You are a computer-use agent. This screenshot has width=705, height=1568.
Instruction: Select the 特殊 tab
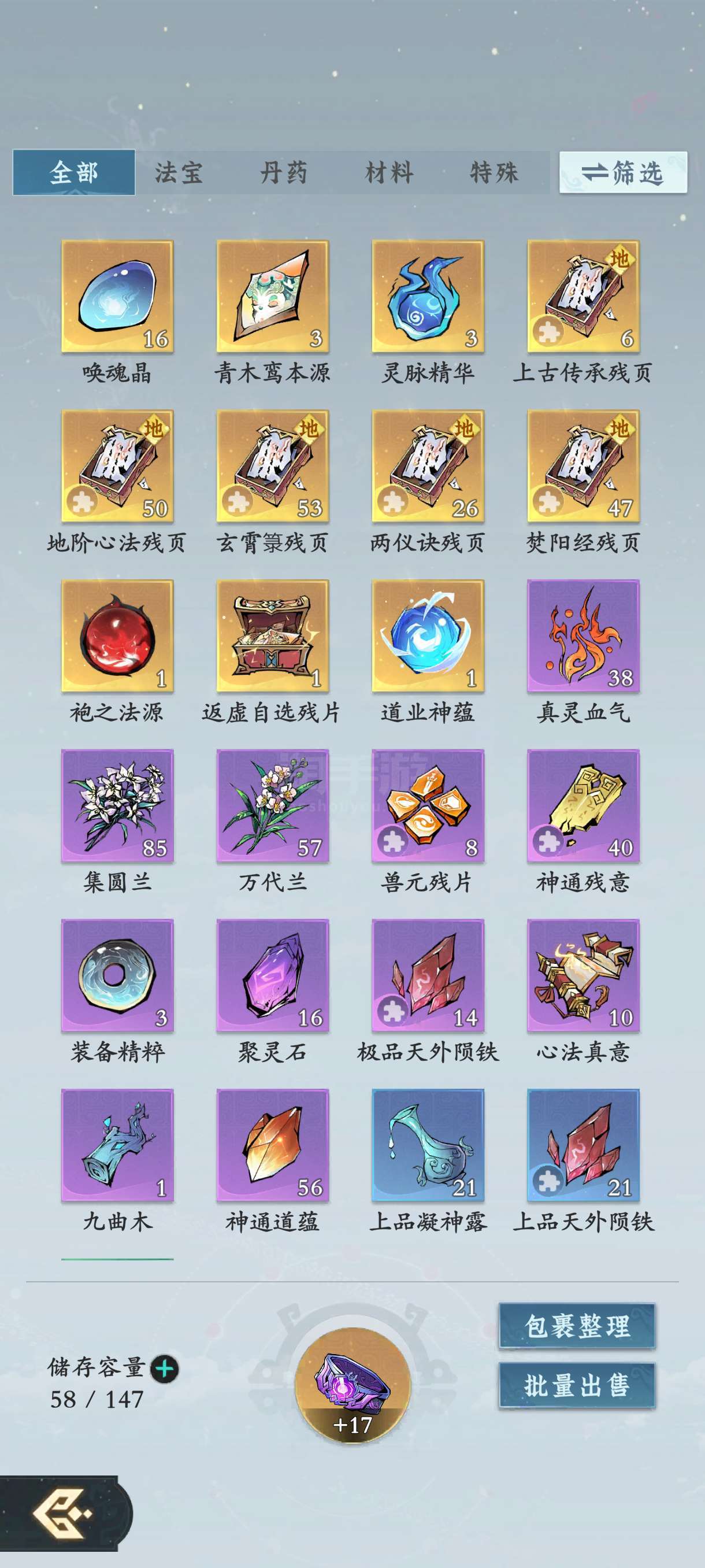[x=494, y=173]
